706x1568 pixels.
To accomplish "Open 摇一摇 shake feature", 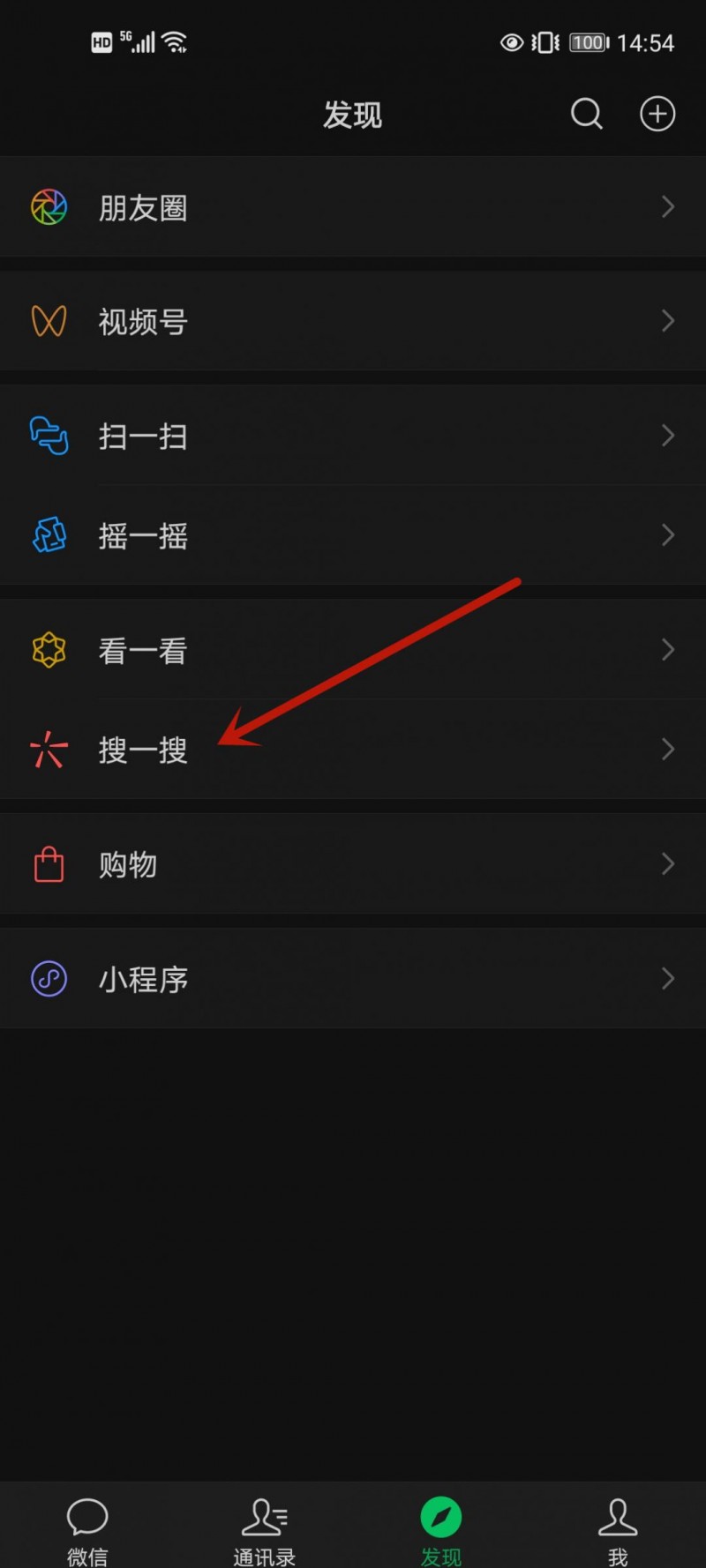I will 353,535.
